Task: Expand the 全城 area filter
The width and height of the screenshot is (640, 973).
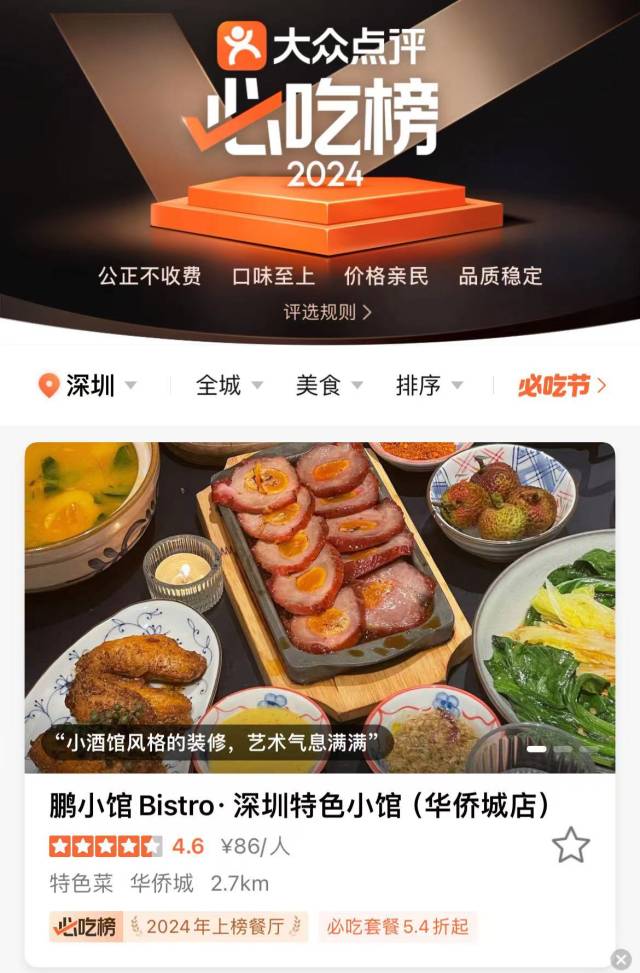Action: coord(229,385)
